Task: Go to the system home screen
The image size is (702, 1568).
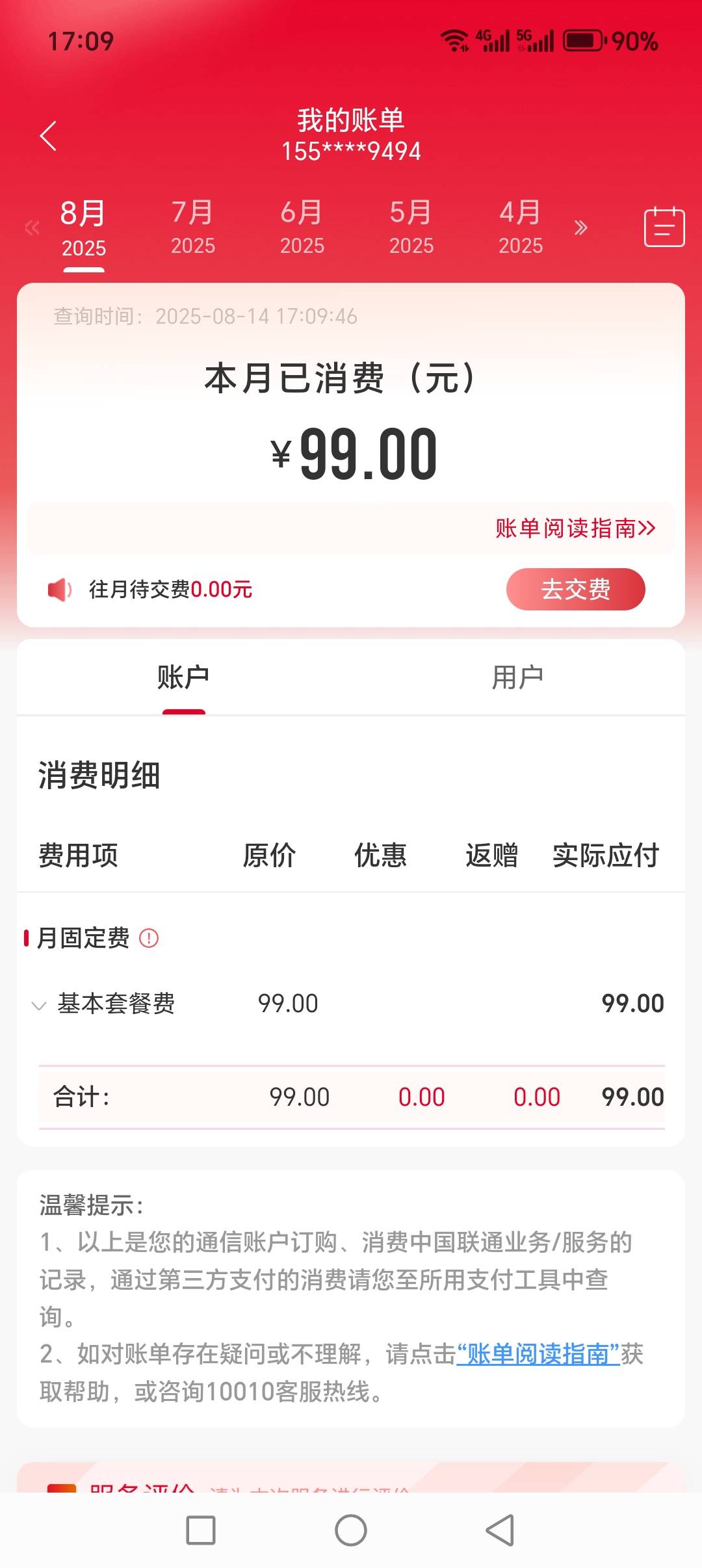Action: coord(351,1530)
